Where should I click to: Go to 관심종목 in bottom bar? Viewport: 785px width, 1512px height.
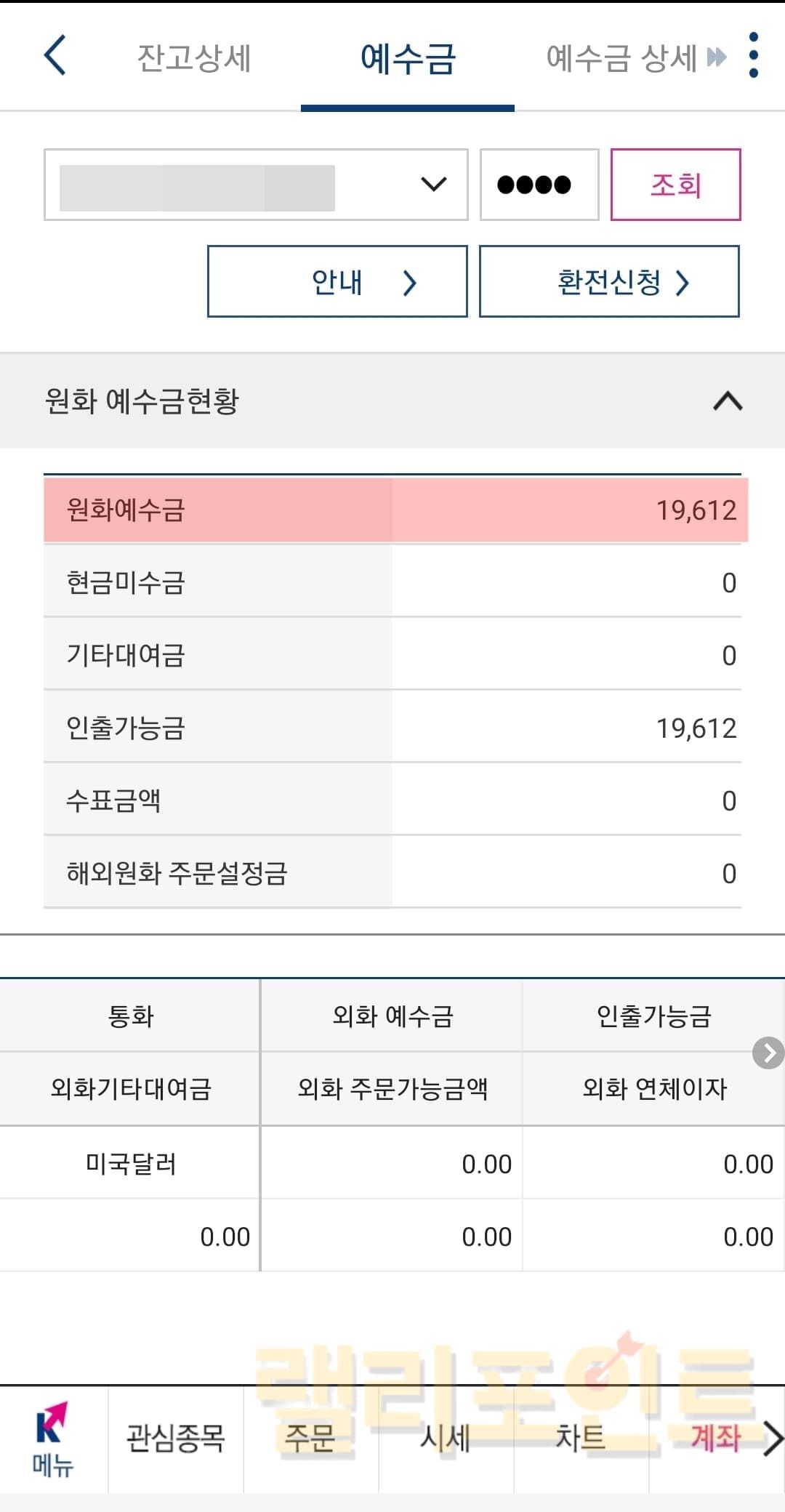[176, 1439]
